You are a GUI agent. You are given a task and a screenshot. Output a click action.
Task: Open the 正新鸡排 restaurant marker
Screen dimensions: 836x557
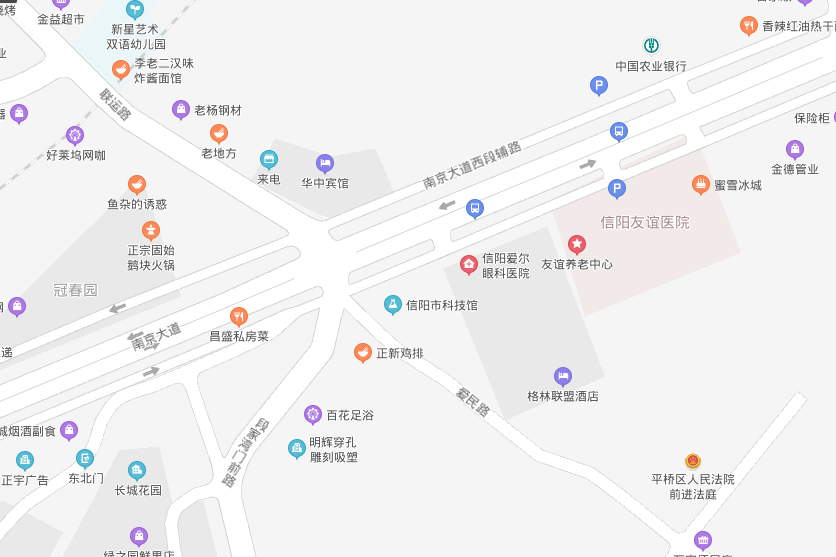tap(363, 352)
